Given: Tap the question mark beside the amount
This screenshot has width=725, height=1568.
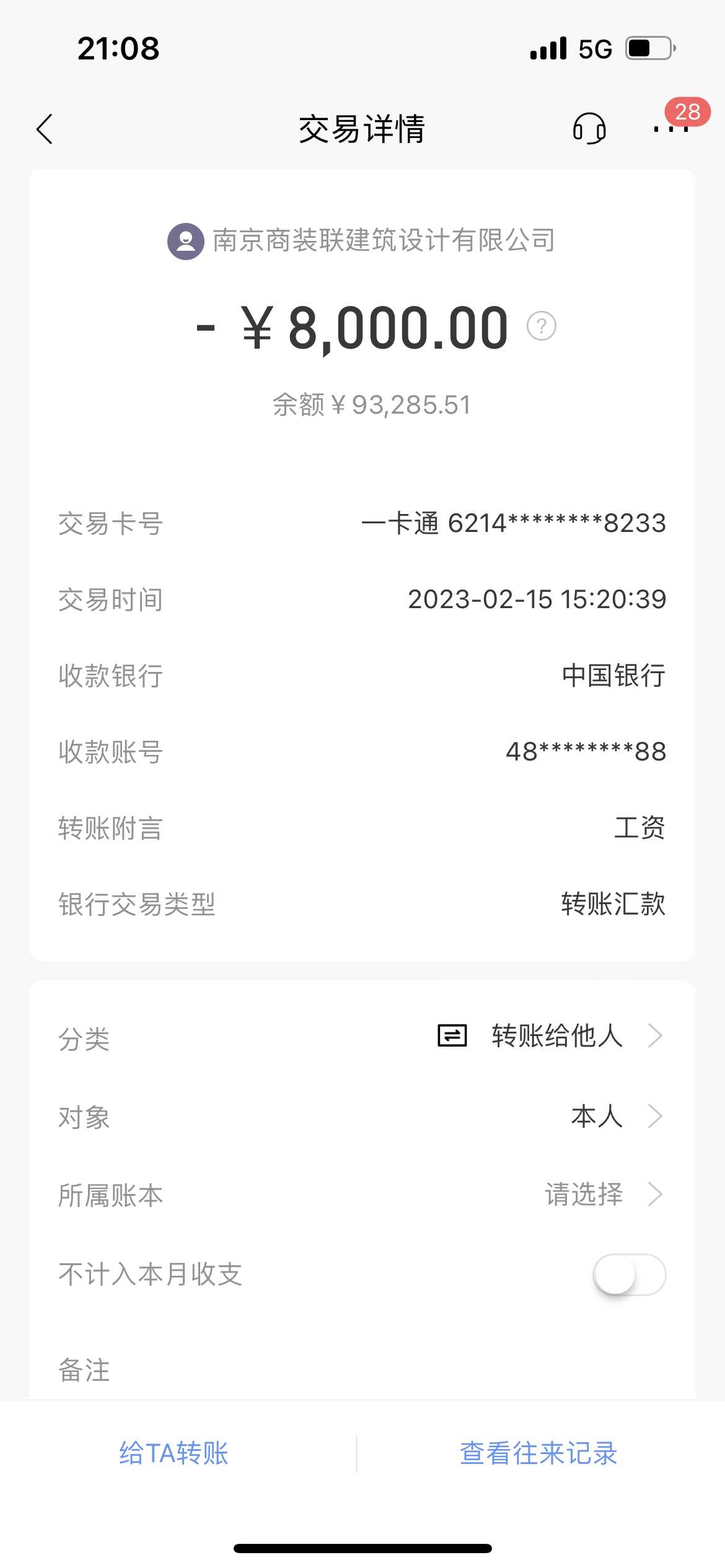Looking at the screenshot, I should point(541,326).
